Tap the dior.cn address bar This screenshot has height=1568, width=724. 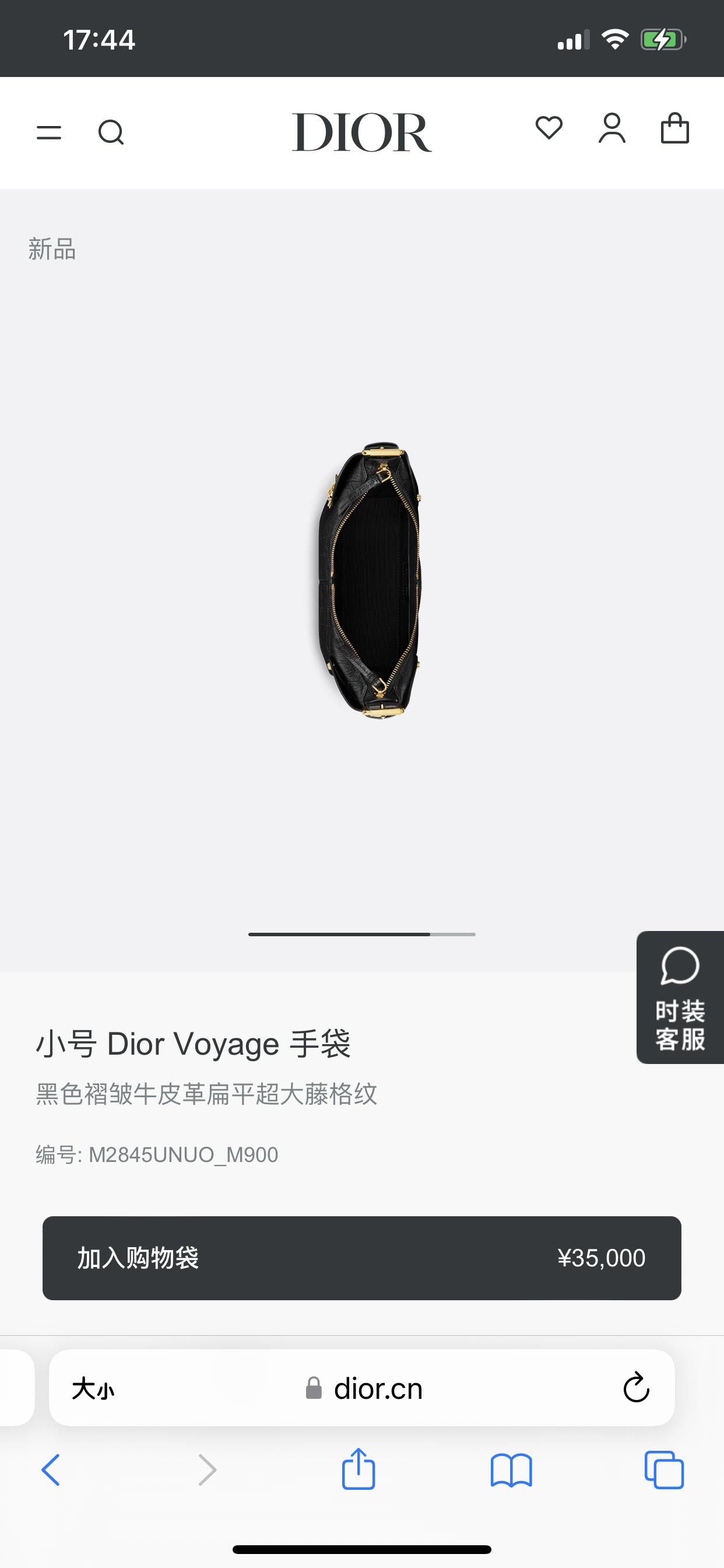tap(365, 1389)
